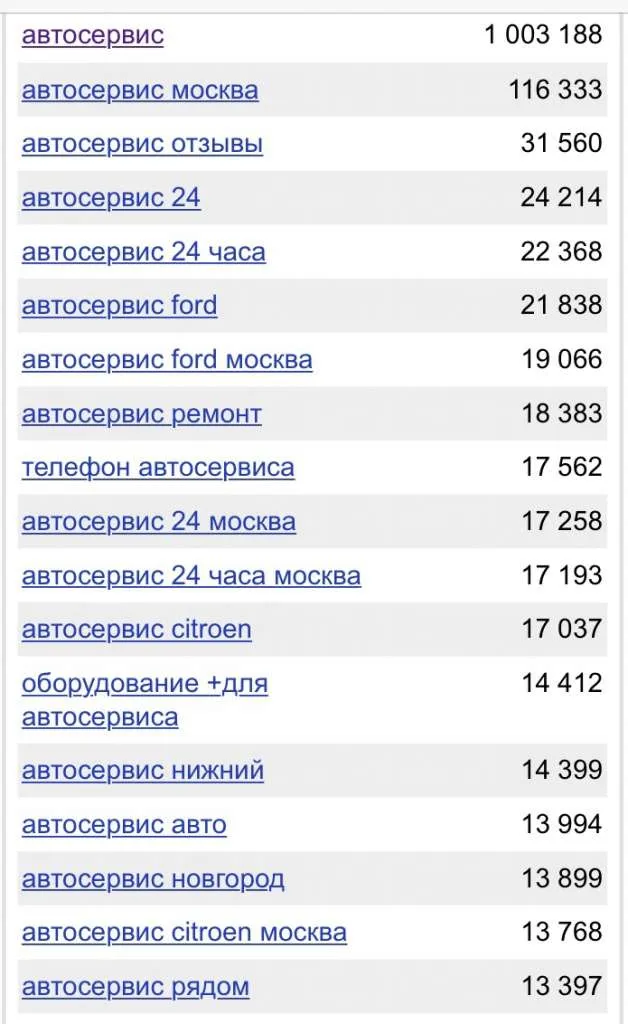Image resolution: width=628 pixels, height=1024 pixels.
Task: Open the 'автосервис' keyword link
Action: pyautogui.click(x=93, y=35)
